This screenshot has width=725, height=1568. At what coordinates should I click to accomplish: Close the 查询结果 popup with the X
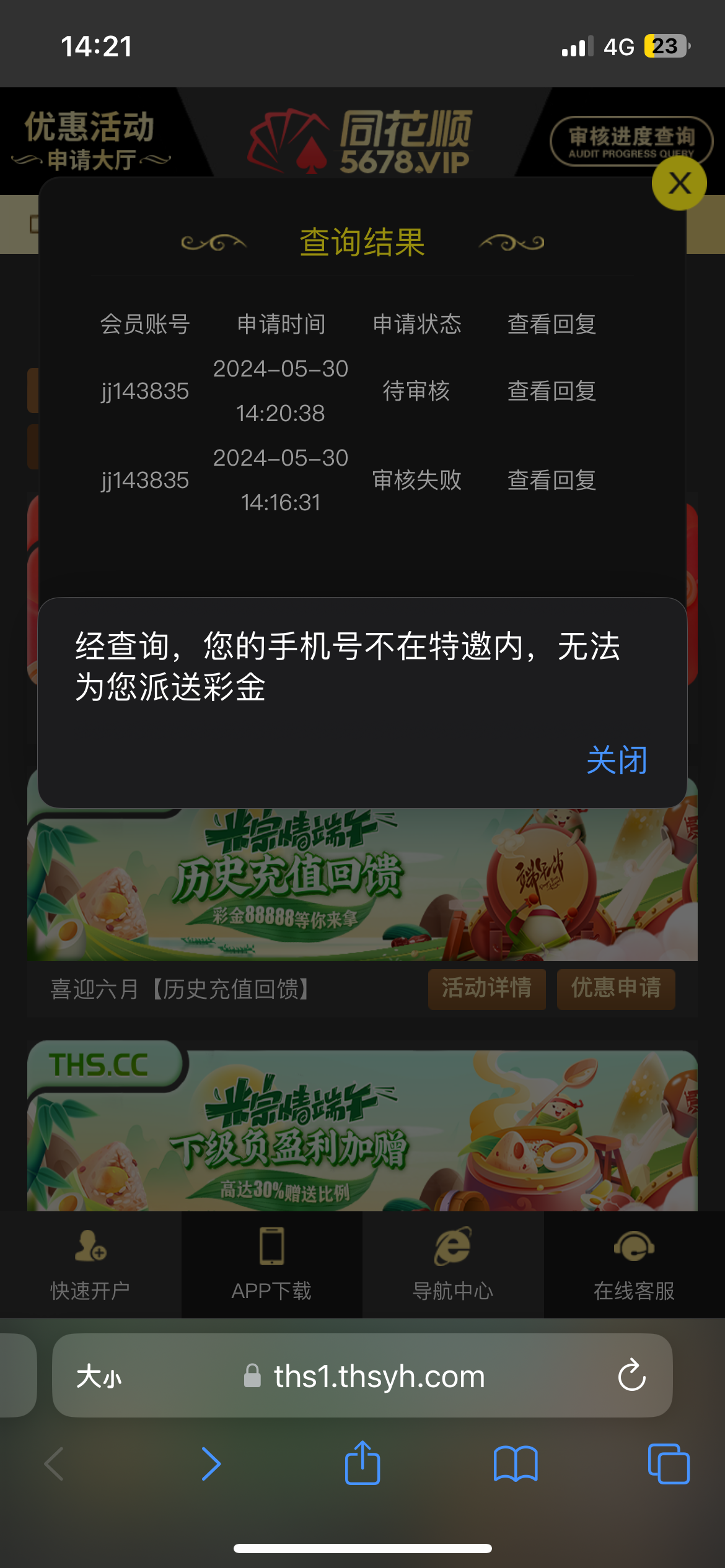click(x=679, y=184)
